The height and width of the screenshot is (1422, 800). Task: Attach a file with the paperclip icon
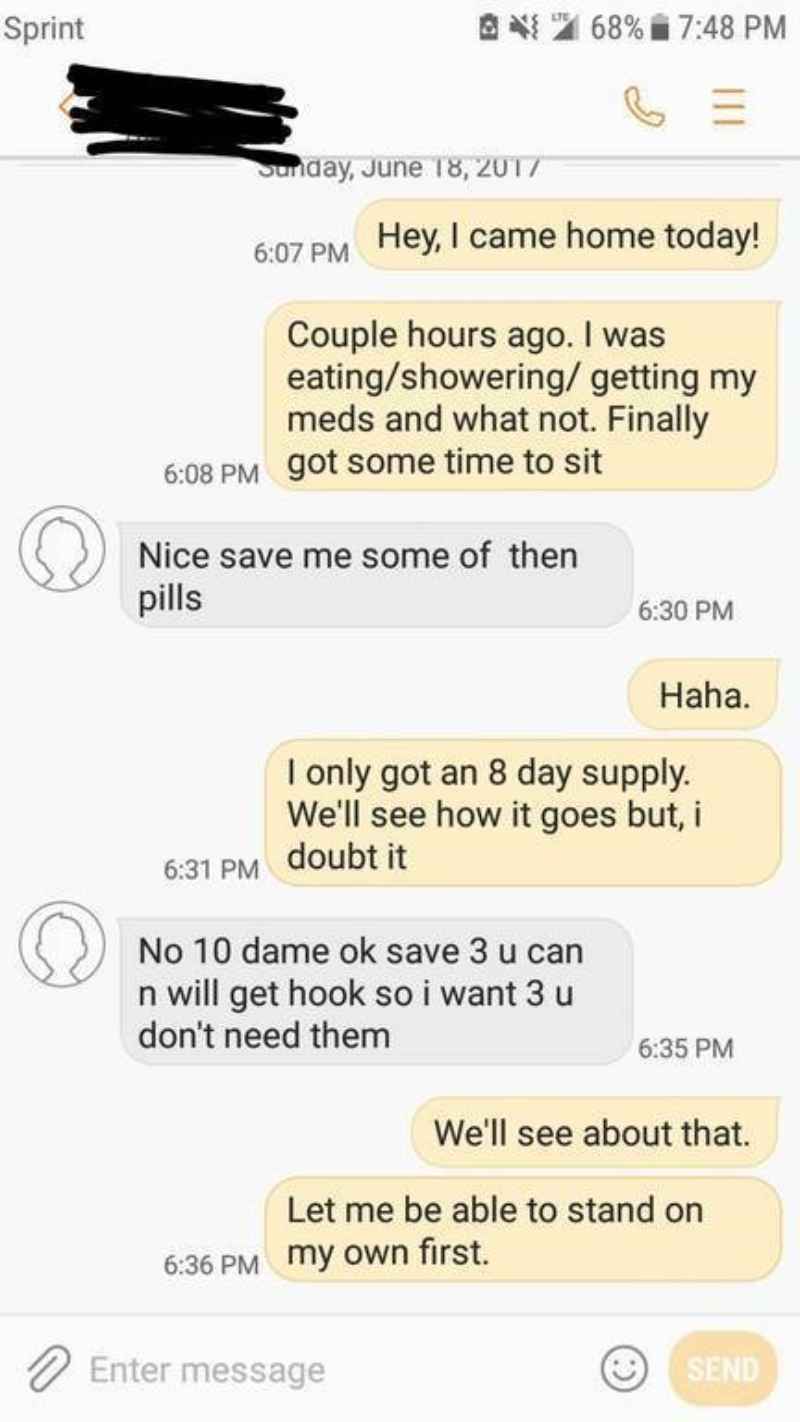point(43,1369)
